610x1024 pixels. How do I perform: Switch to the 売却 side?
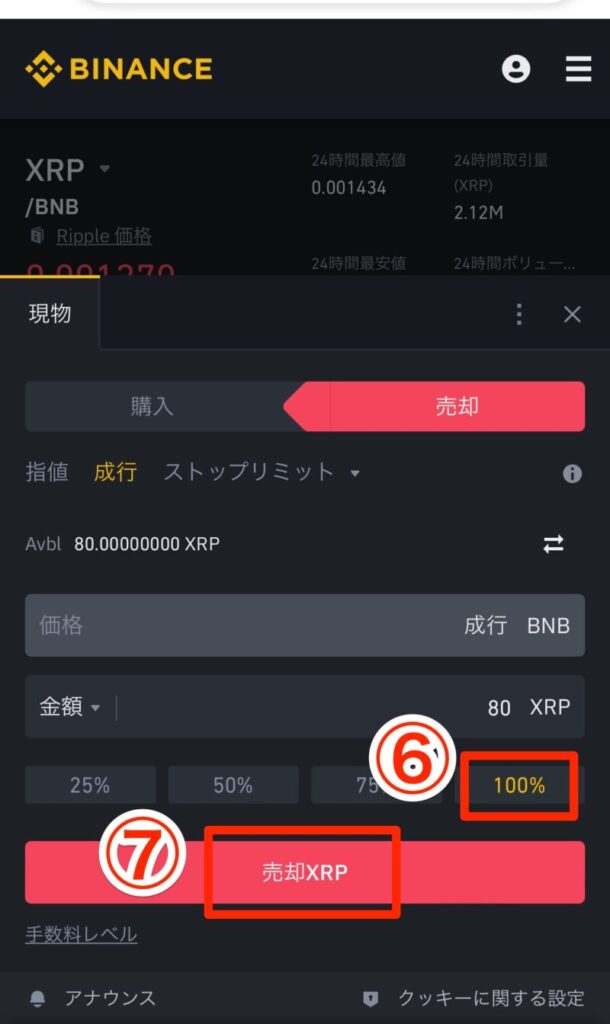click(x=456, y=406)
